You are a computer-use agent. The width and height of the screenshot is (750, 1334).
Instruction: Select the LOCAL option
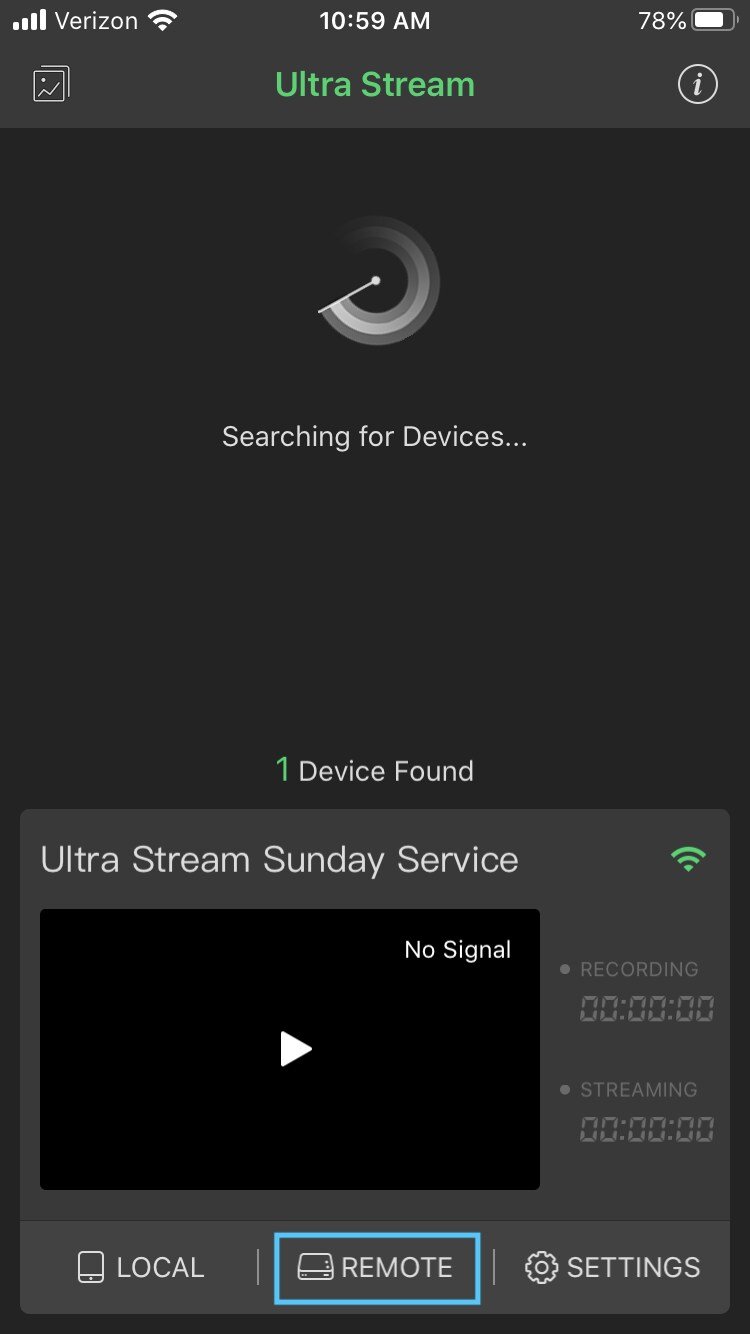coord(141,1268)
